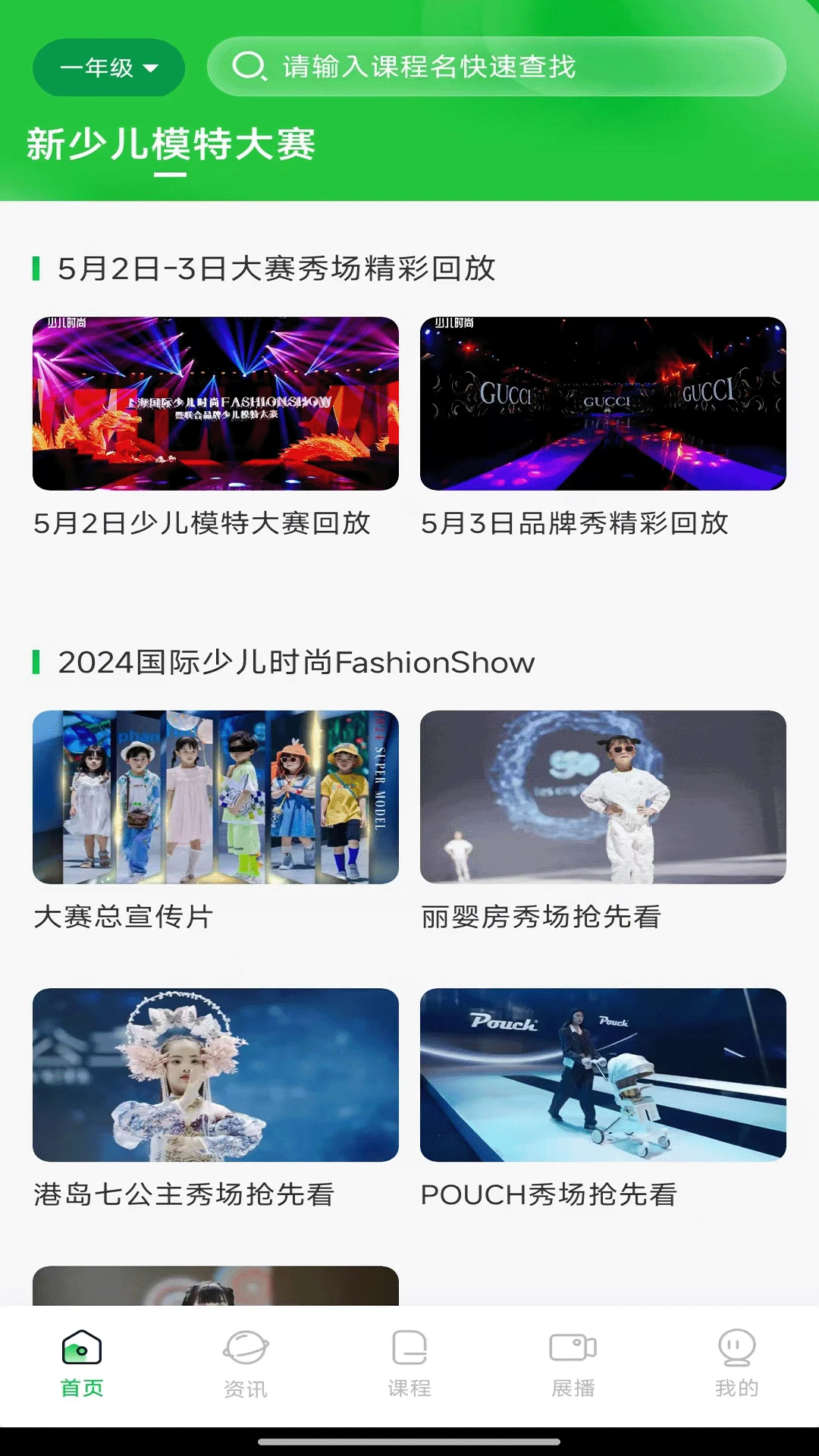This screenshot has width=819, height=1456.
Task: Switch to the 资讯 tab
Action: coord(246,1363)
